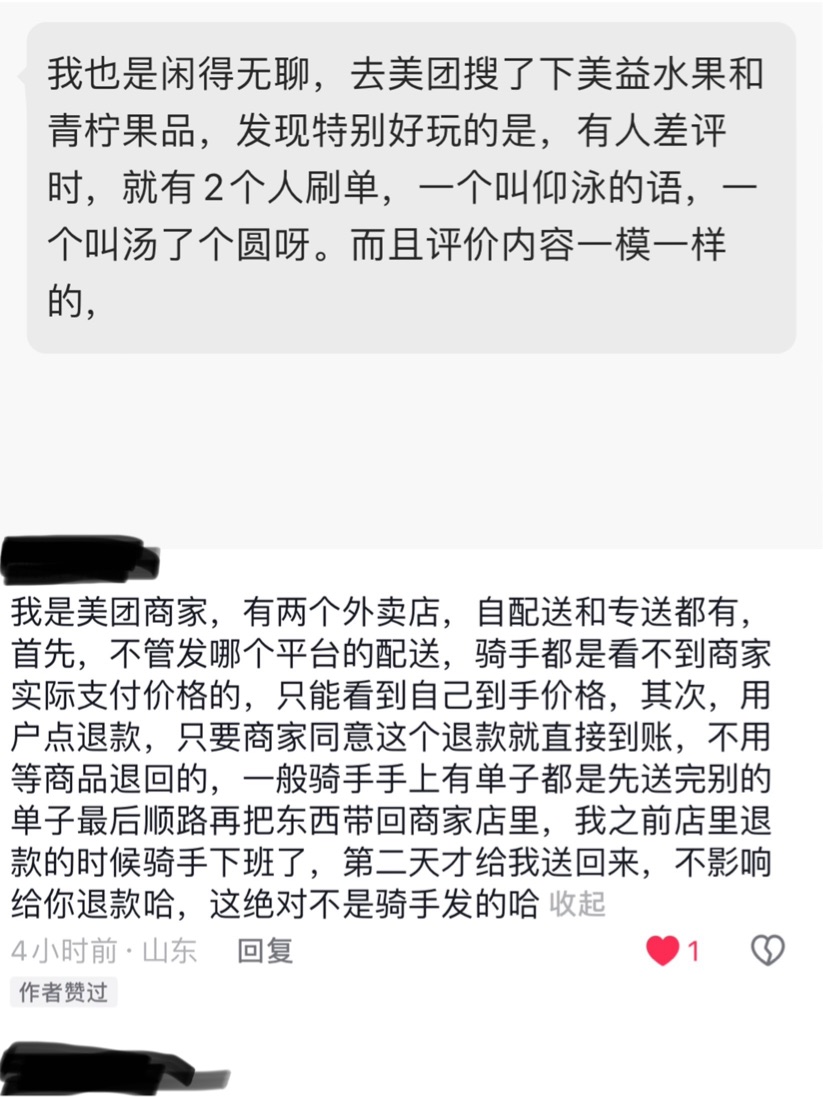Reply to the 美团商家 comment with 回复
Image resolution: width=823 pixels, height=1097 pixels.
265,950
